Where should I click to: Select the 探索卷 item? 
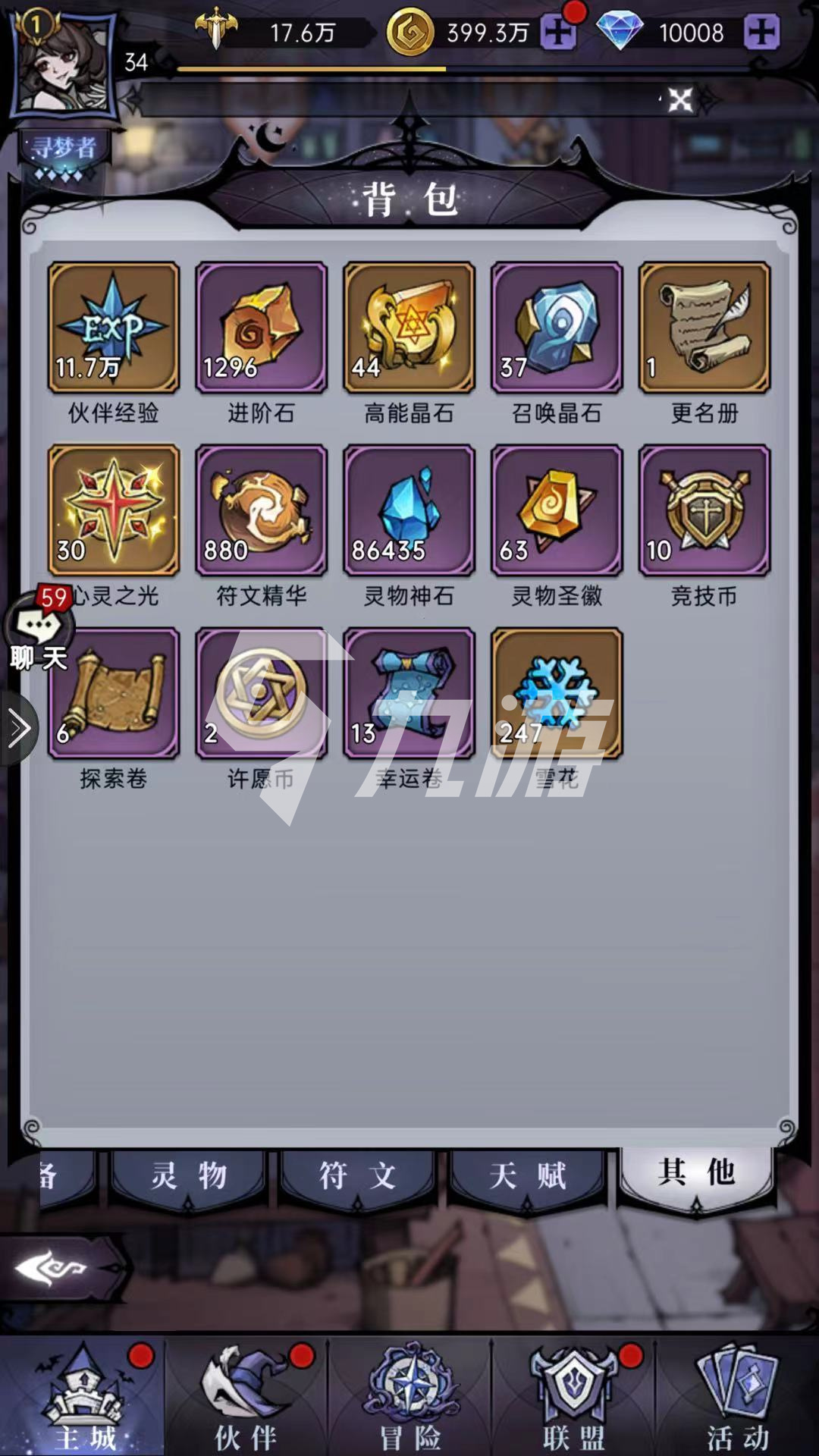[x=114, y=693]
